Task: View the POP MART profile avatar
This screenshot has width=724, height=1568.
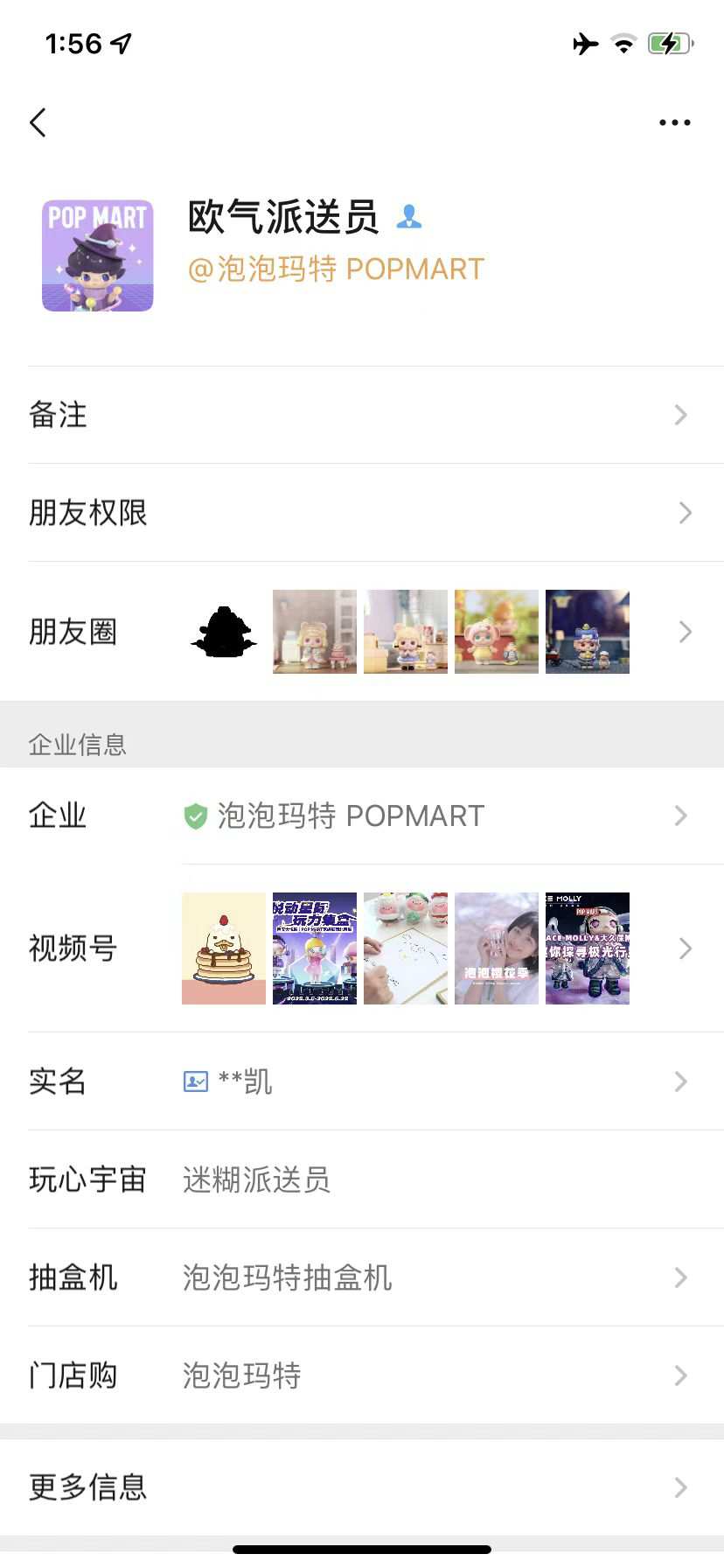Action: pos(98,255)
